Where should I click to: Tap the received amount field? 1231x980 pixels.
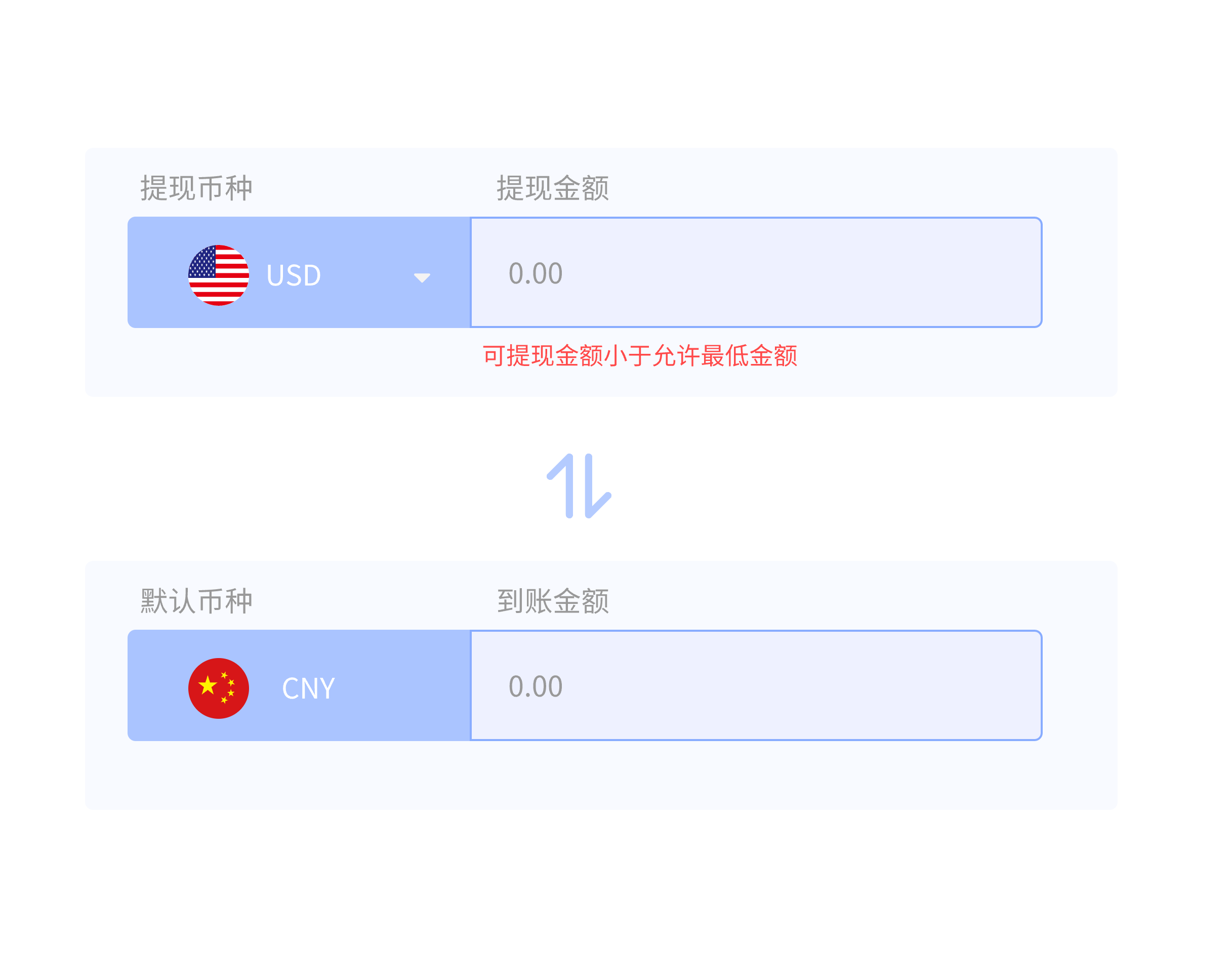(x=755, y=685)
